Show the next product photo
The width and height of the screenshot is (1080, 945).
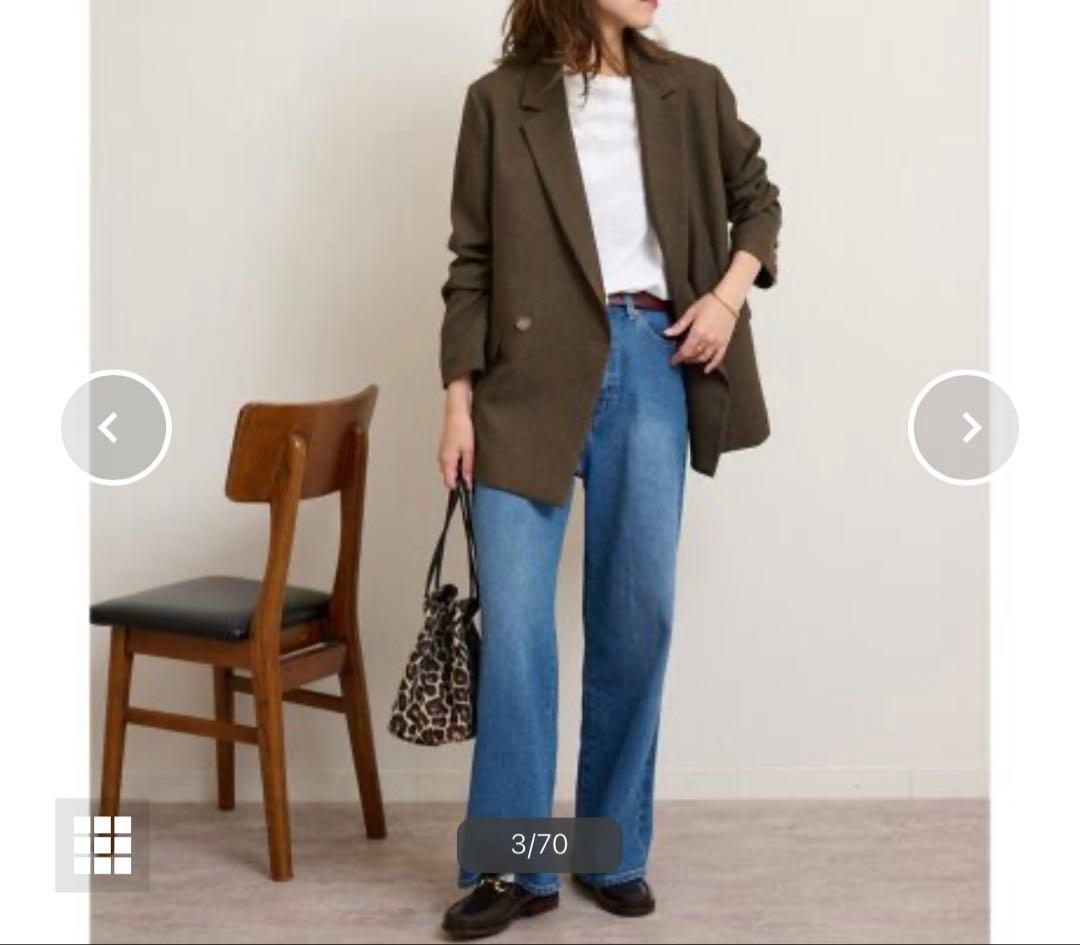[x=964, y=428]
